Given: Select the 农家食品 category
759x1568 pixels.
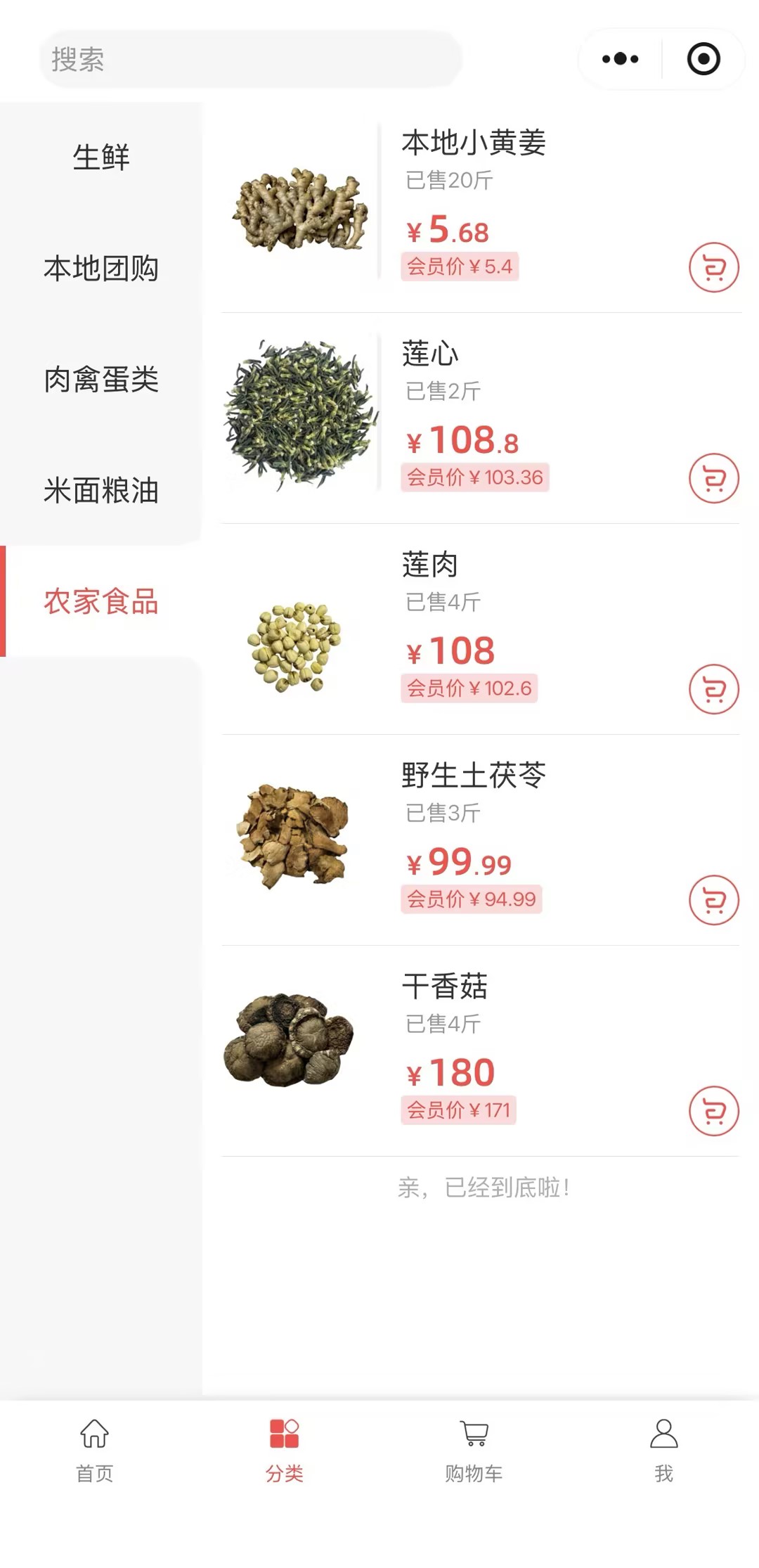Looking at the screenshot, I should click(x=101, y=602).
